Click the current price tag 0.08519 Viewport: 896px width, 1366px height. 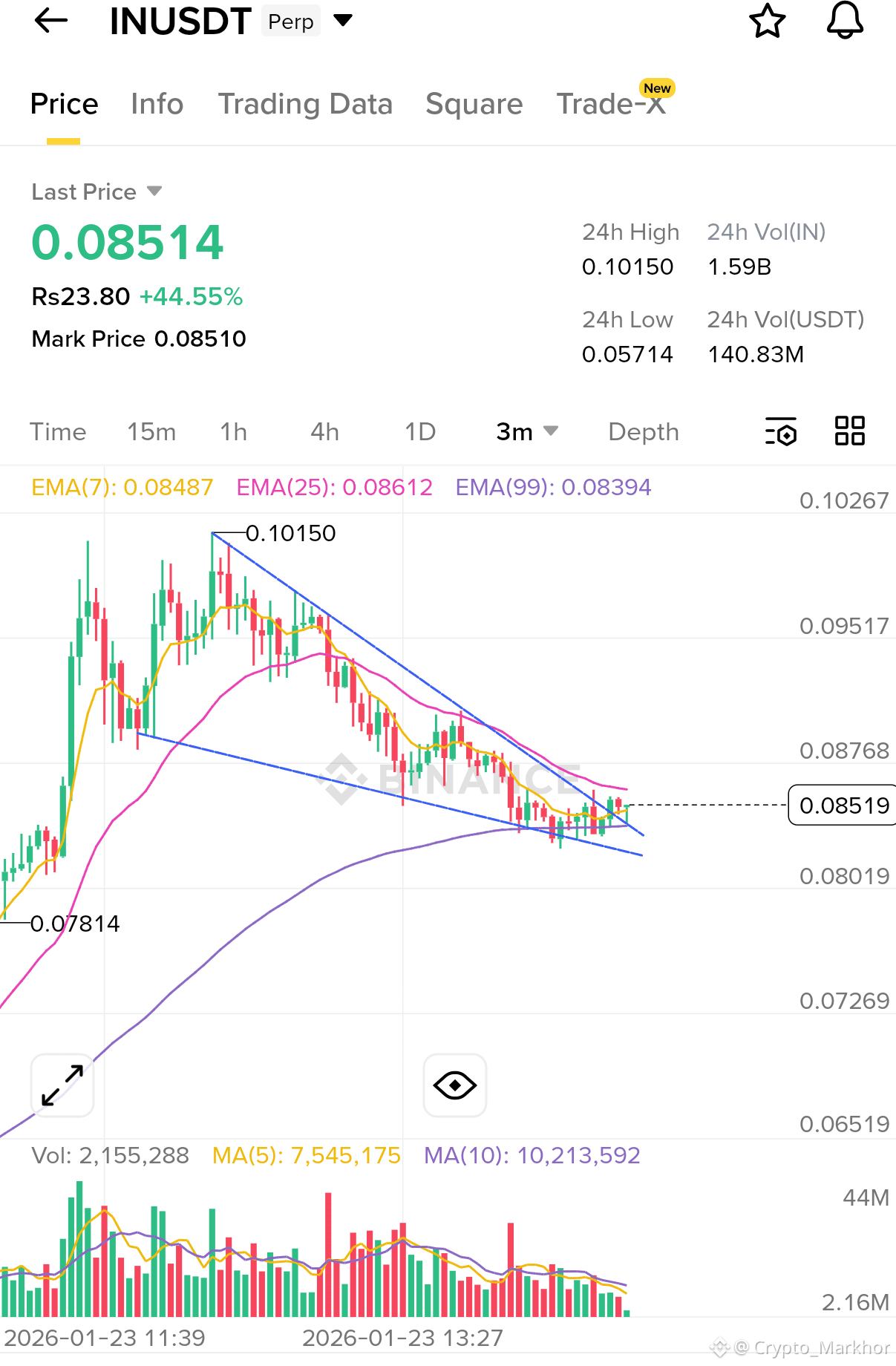tap(843, 805)
